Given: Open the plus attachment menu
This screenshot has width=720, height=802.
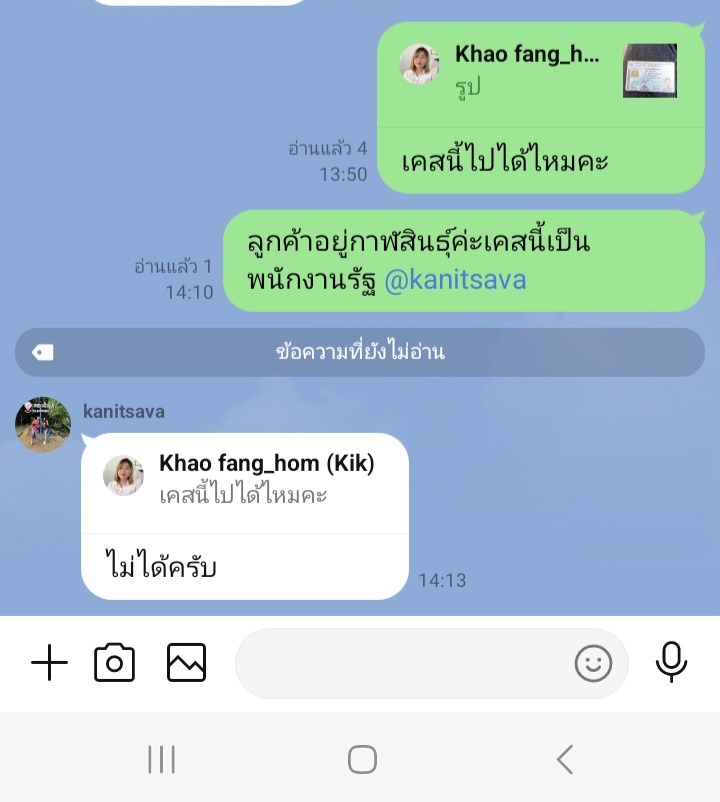Looking at the screenshot, I should [x=49, y=663].
